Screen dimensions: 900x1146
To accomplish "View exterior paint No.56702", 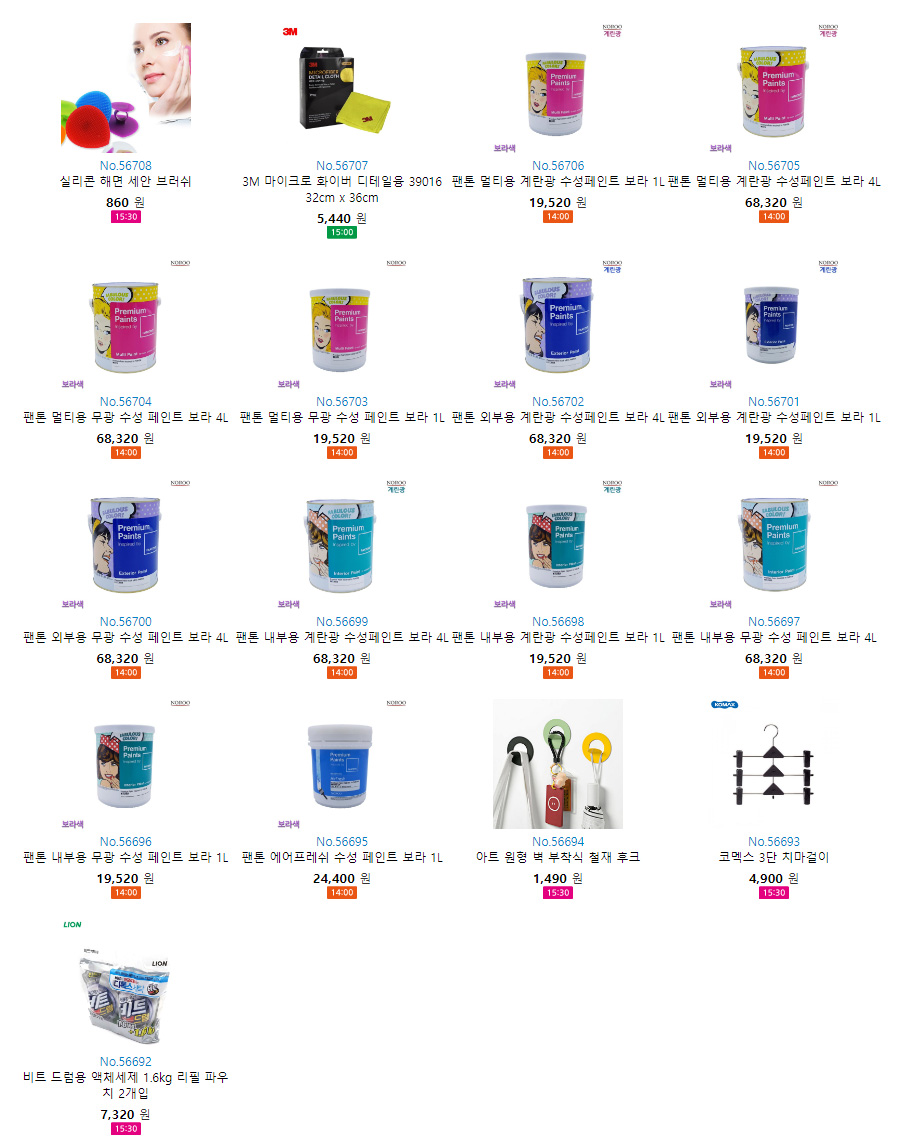I will click(x=558, y=418).
